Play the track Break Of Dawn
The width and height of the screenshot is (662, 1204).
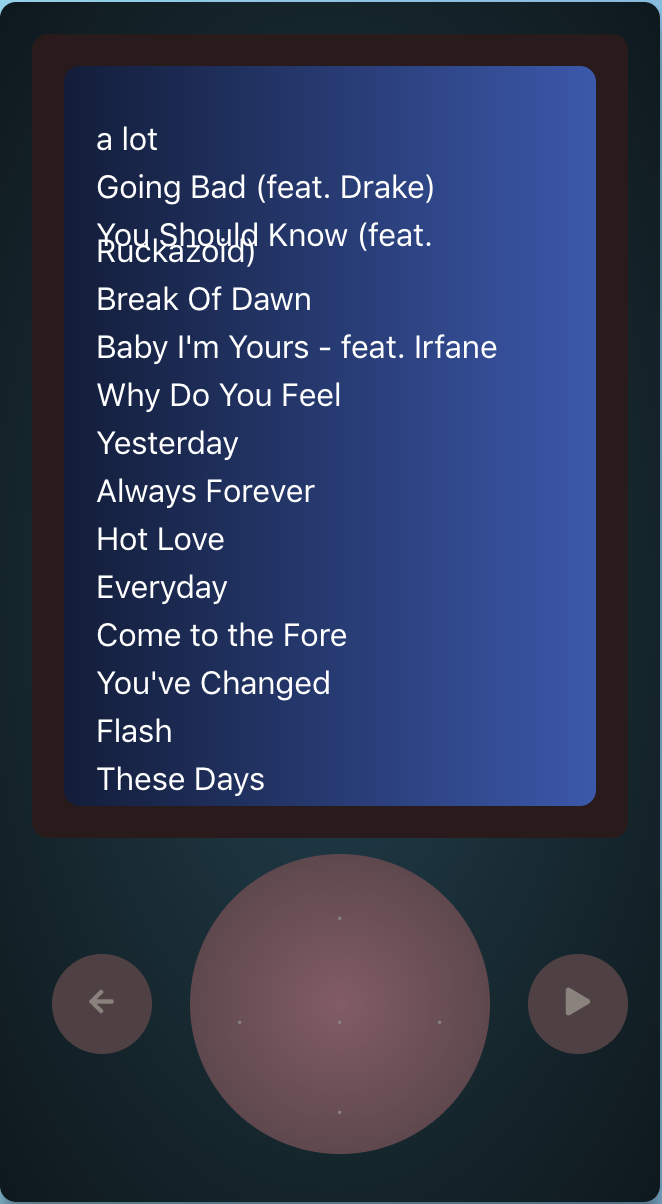tap(204, 299)
